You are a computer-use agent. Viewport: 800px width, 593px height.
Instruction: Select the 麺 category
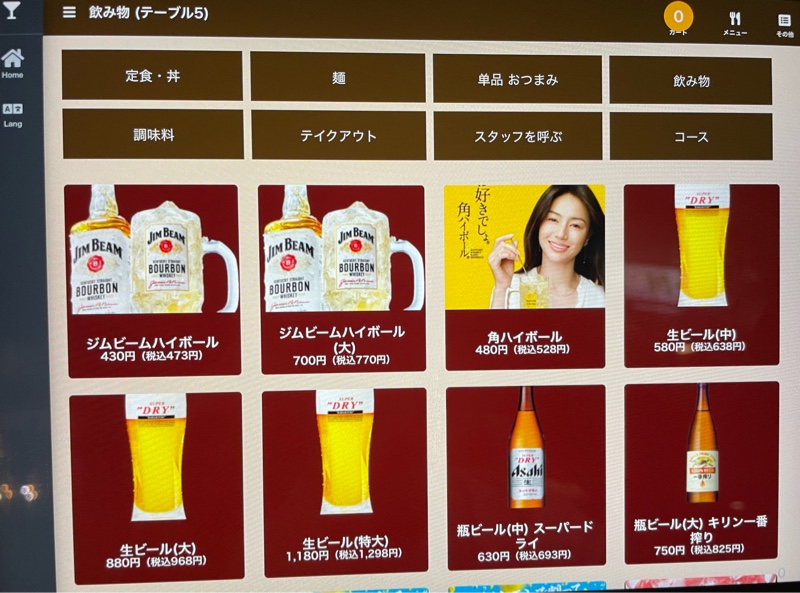click(x=338, y=78)
